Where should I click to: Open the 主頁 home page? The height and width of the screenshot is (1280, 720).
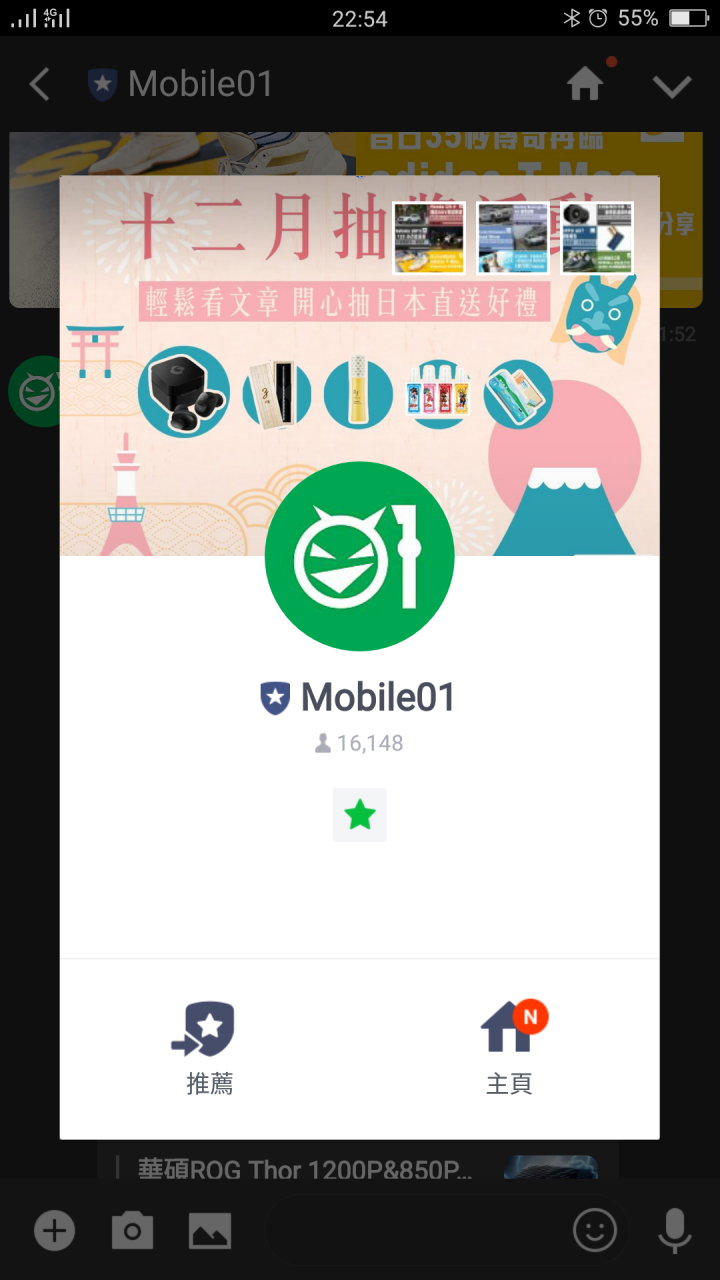[x=509, y=1048]
